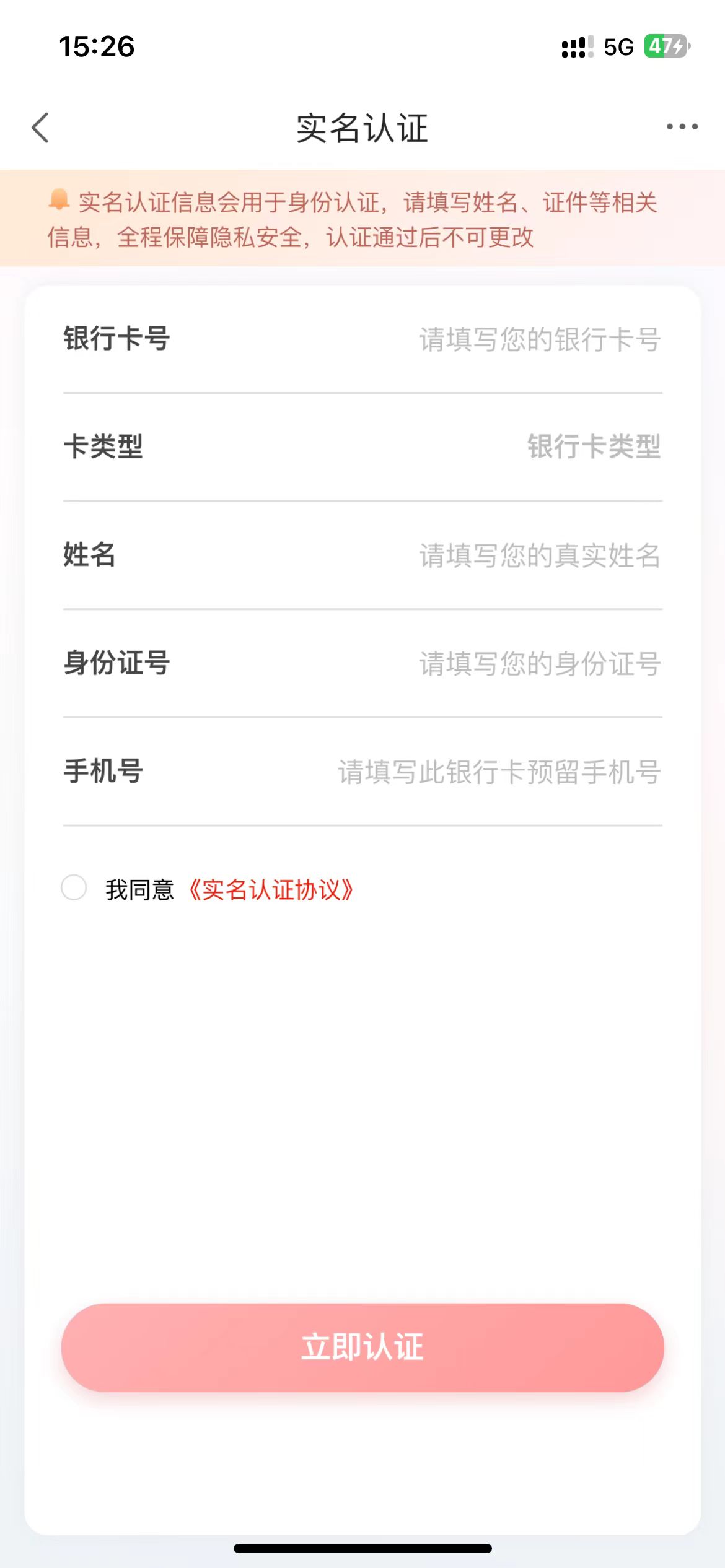Open the 《实名认证协议》 link
This screenshot has height=1568, width=725.
tap(271, 890)
